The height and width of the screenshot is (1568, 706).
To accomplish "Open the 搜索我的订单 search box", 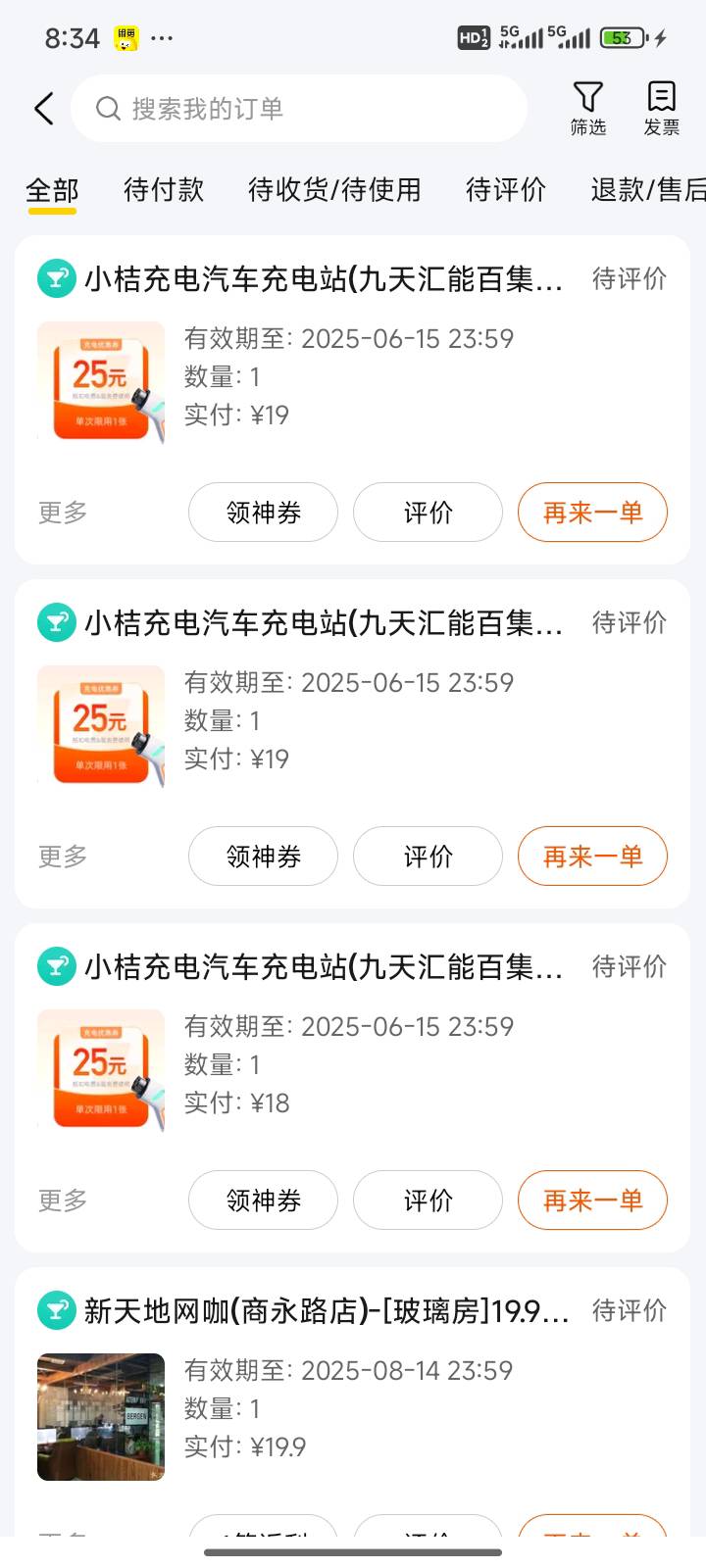I will click(x=299, y=109).
